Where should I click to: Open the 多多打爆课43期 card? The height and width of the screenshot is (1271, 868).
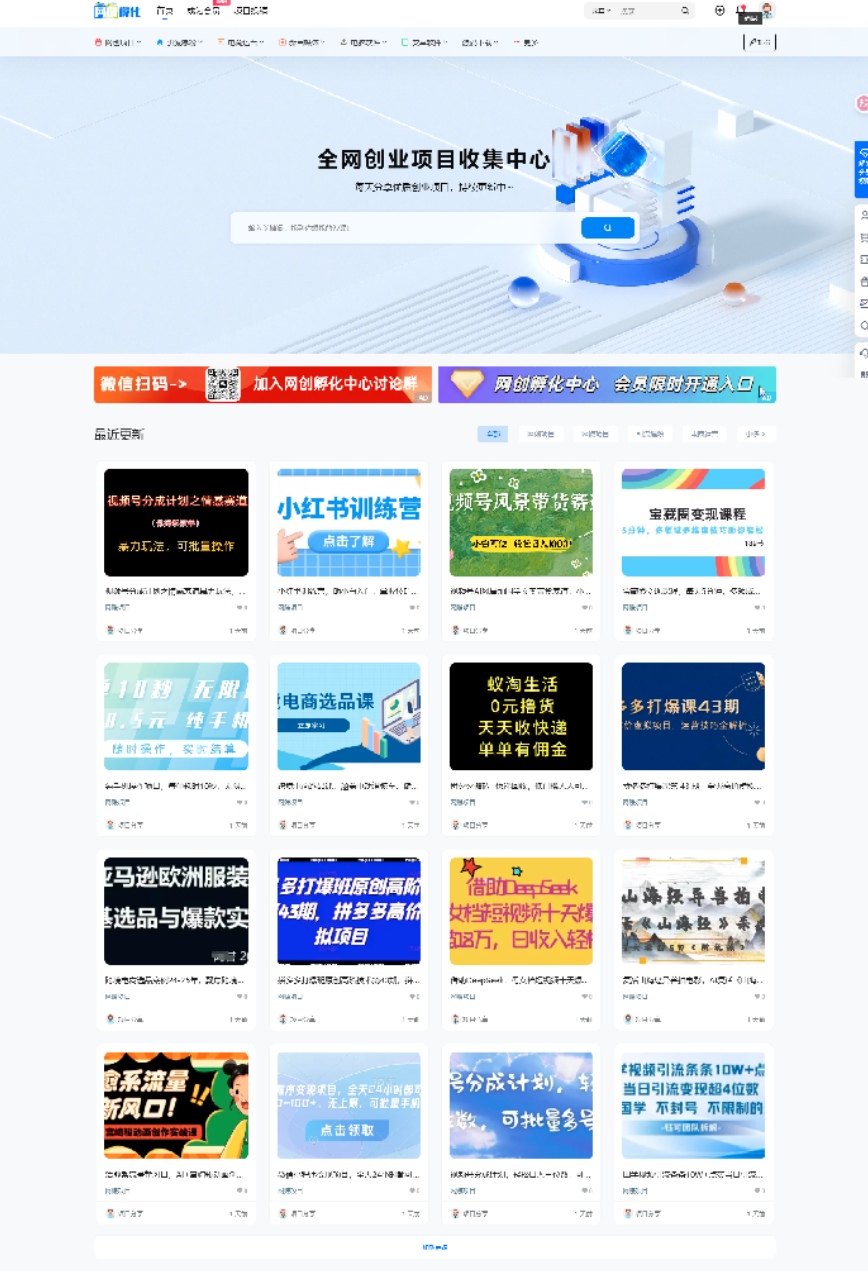coord(693,716)
